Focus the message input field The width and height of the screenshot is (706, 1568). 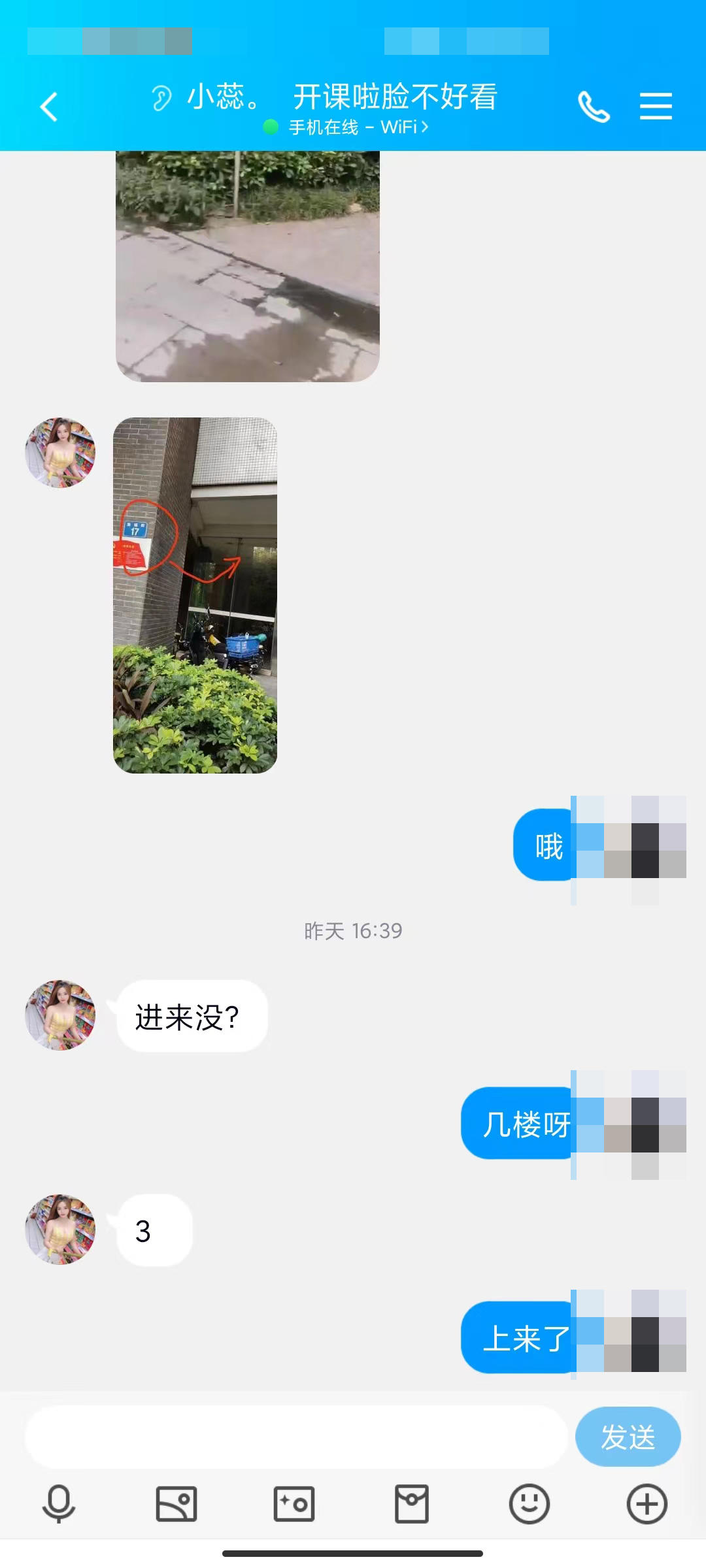point(295,1437)
